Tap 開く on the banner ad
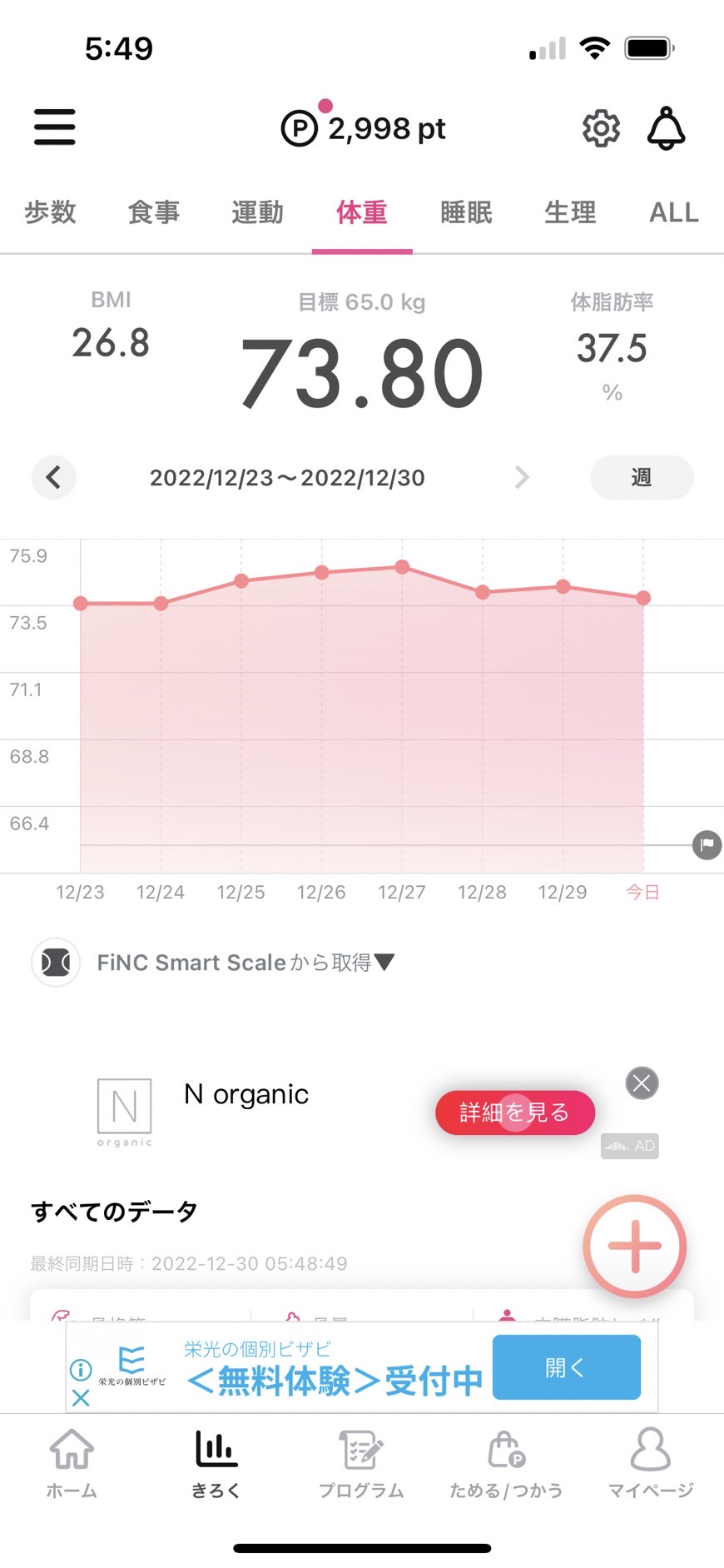This screenshot has height=1568, width=724. [x=567, y=1367]
